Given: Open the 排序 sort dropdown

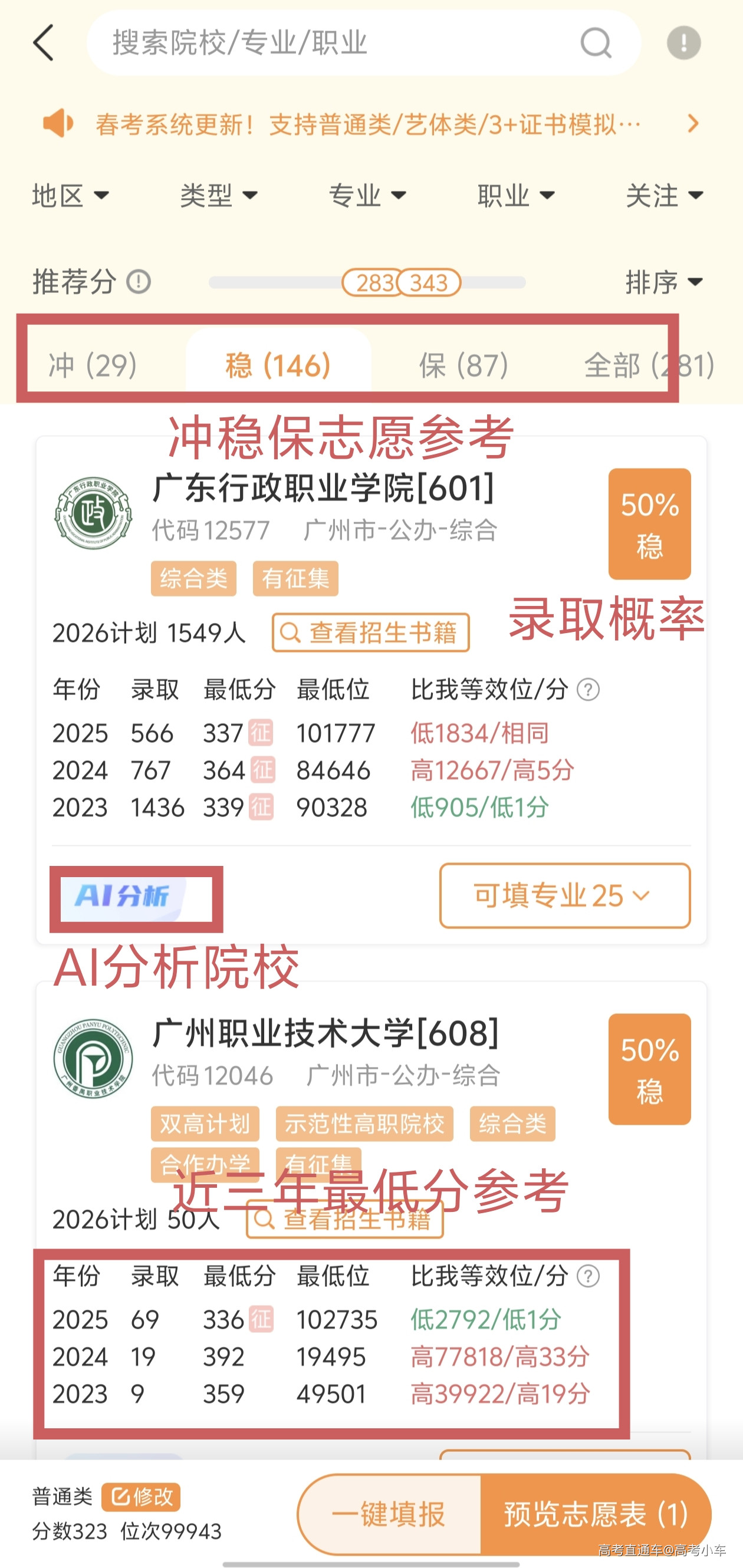Looking at the screenshot, I should click(664, 282).
